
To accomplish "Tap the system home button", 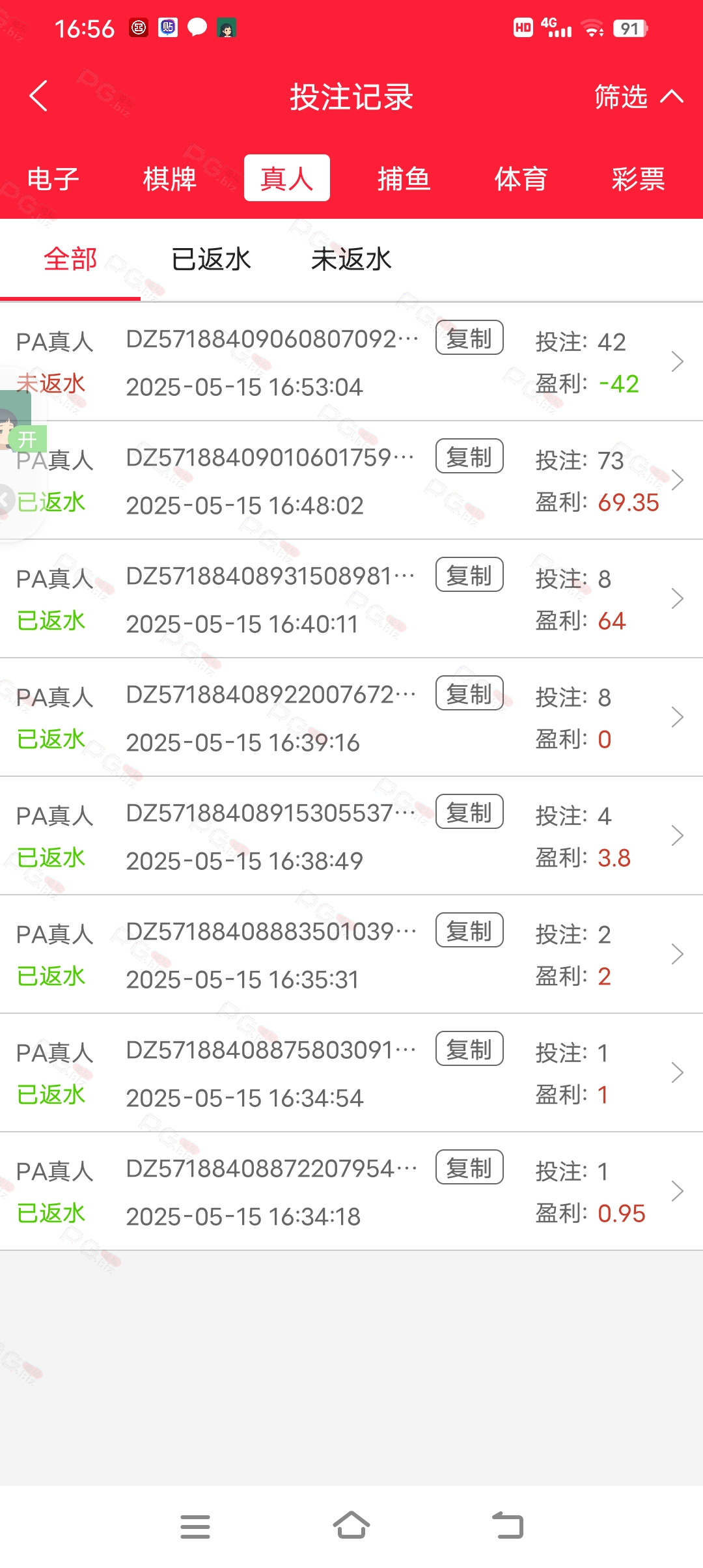I will click(x=351, y=1526).
